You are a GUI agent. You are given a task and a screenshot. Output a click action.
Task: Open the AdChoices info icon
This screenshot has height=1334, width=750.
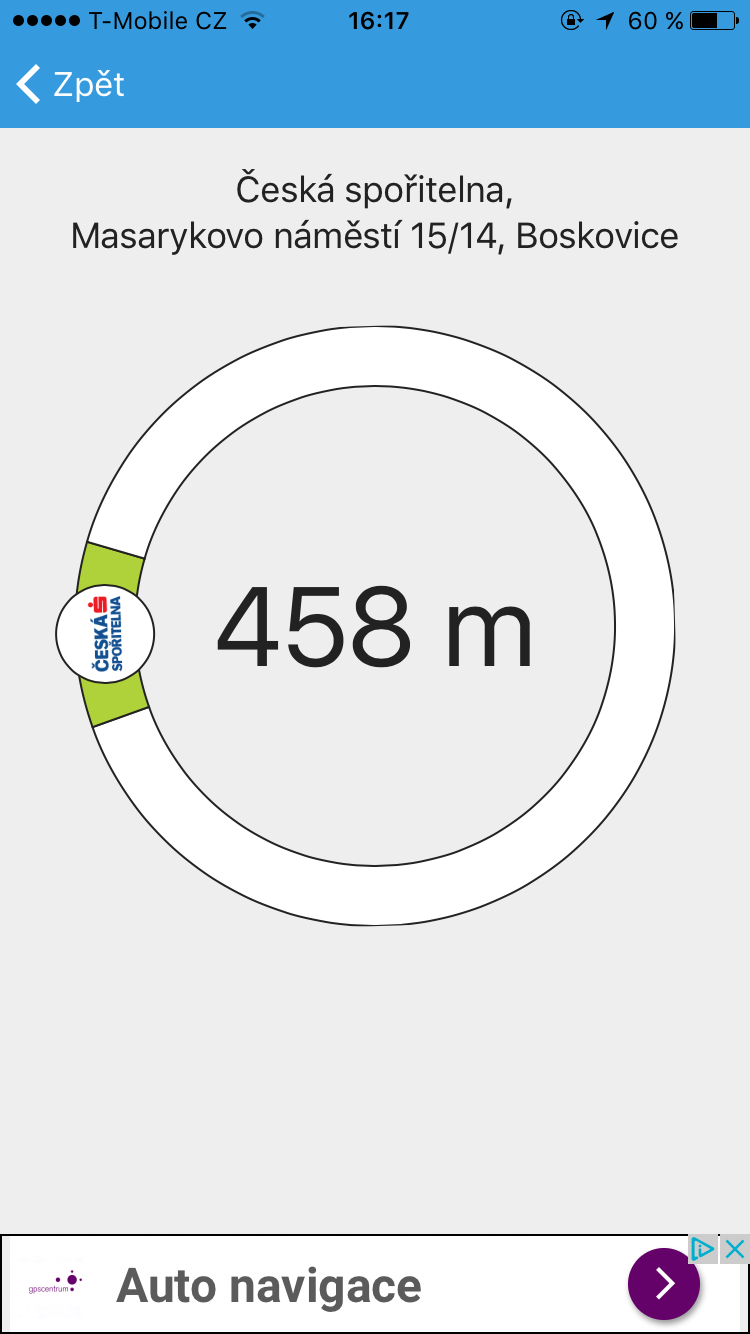pos(703,1248)
